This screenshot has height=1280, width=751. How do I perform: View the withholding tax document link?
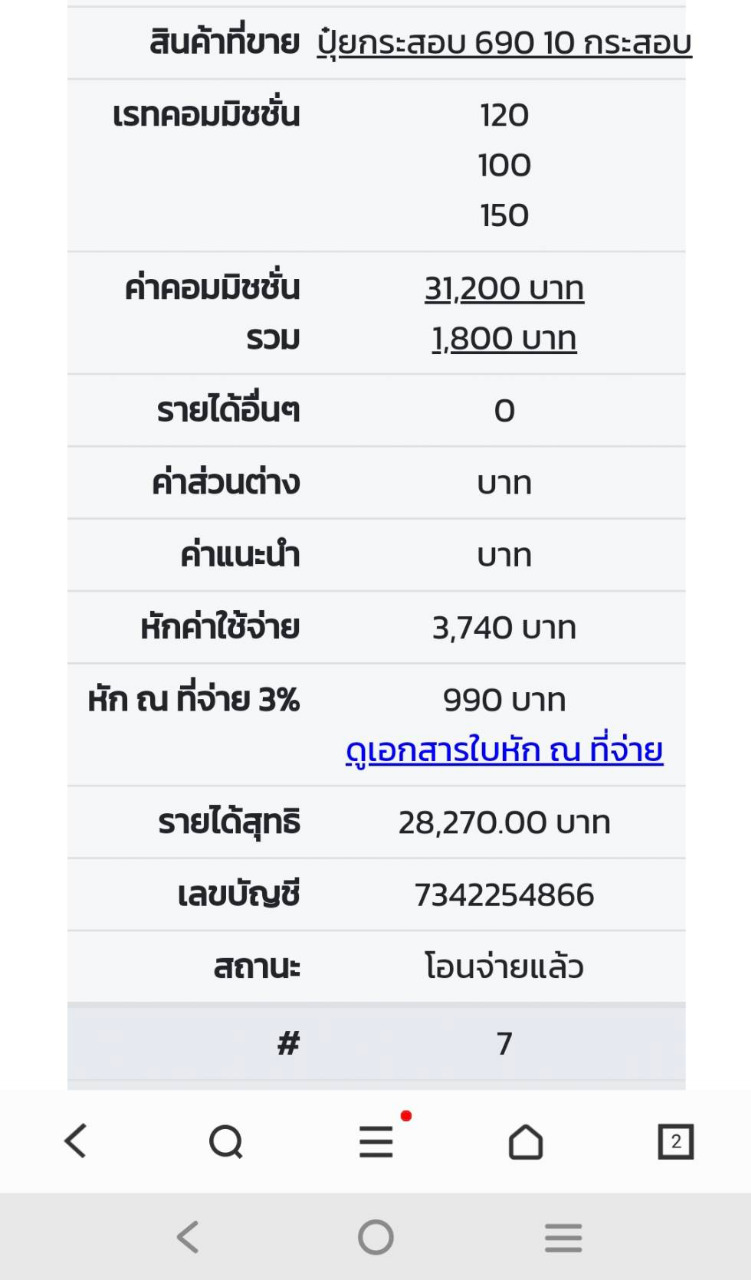pyautogui.click(x=504, y=750)
